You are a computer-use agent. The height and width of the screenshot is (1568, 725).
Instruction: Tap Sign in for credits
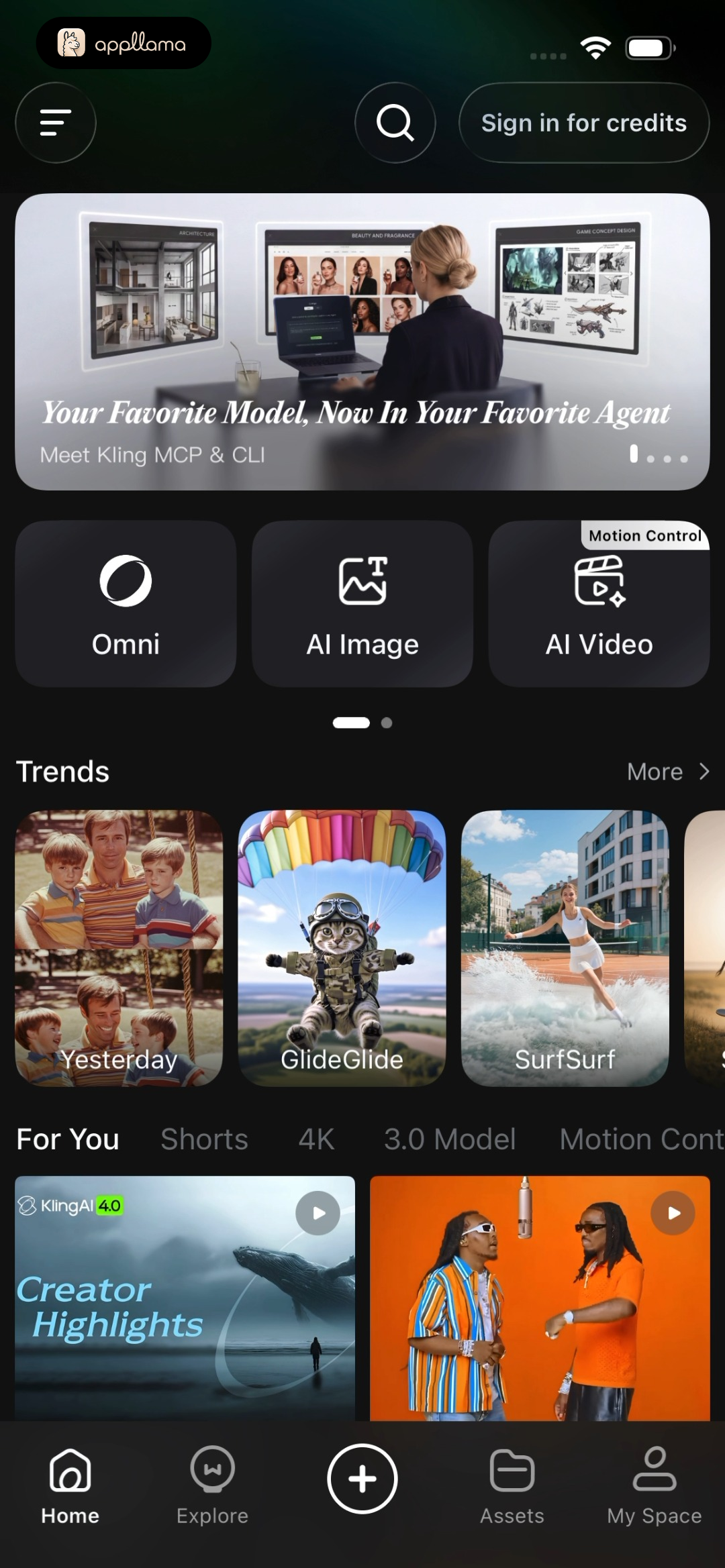[x=584, y=123]
